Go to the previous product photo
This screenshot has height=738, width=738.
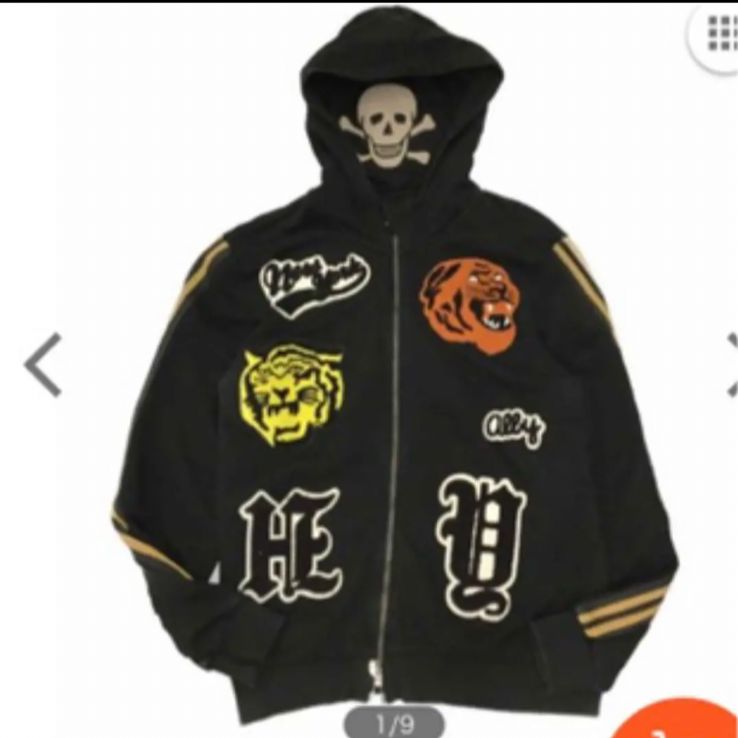pos(42,365)
